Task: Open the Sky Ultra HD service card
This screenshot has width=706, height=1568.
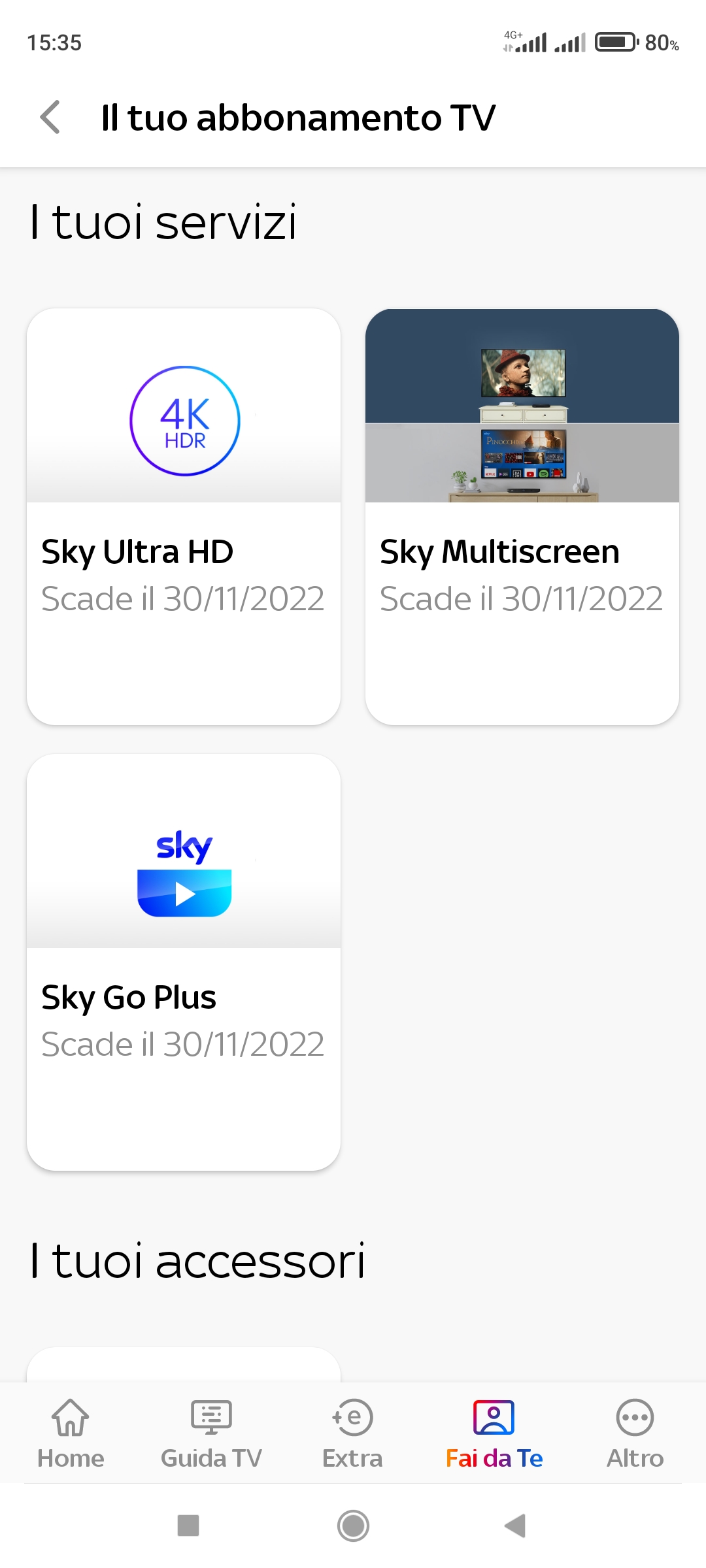Action: [x=184, y=517]
